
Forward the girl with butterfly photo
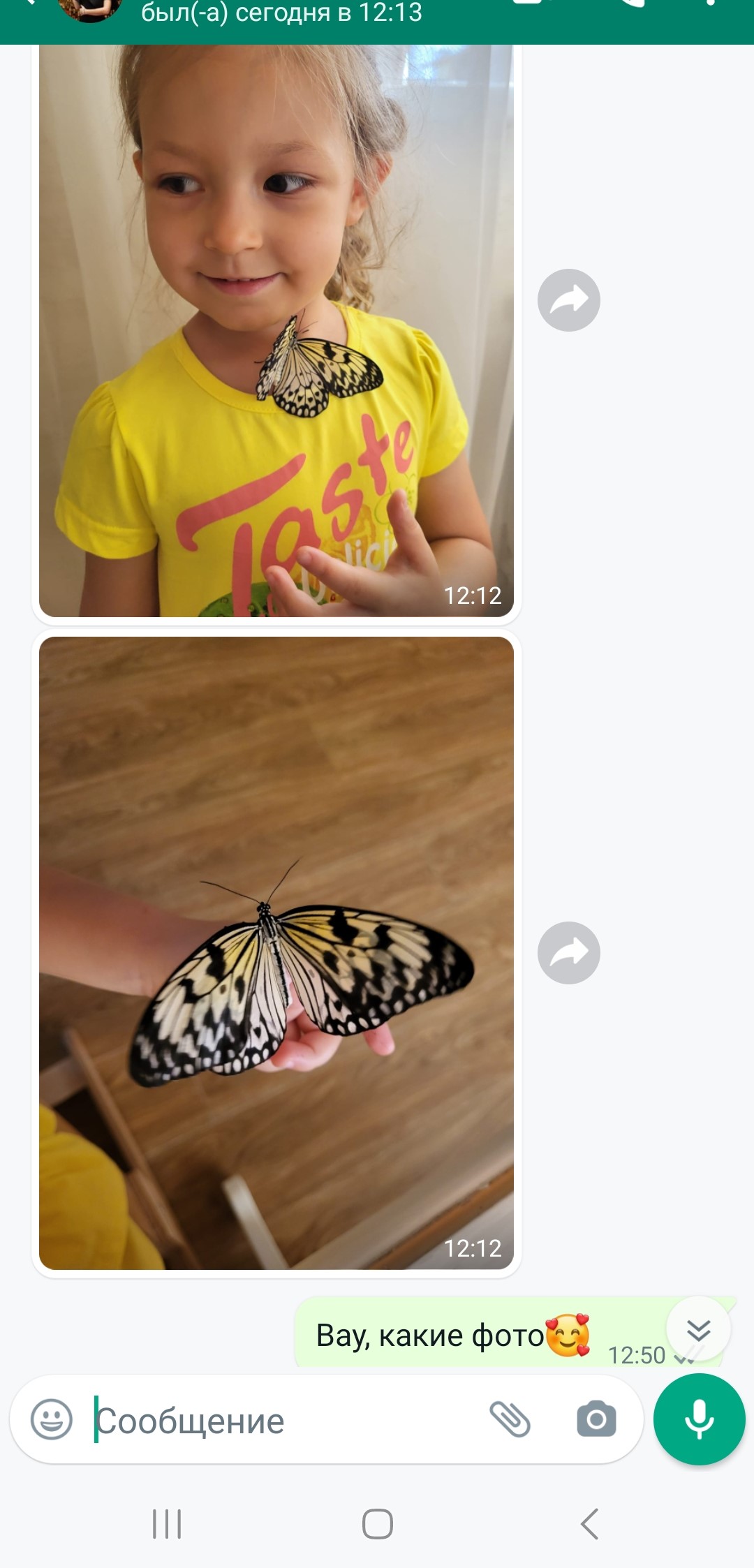point(568,300)
